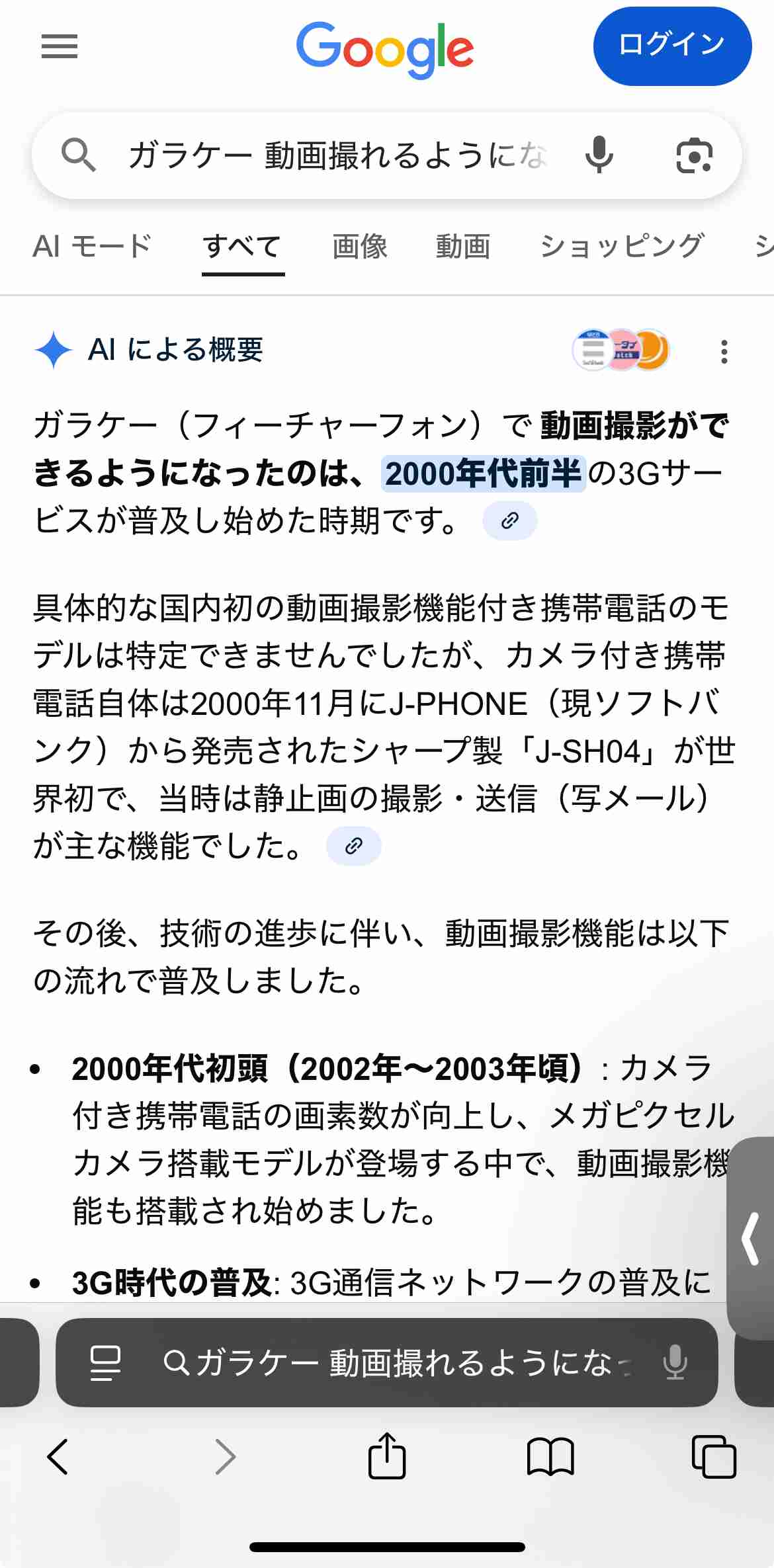The height and width of the screenshot is (1568, 774).
Task: Open the hamburger navigation menu
Action: tap(59, 47)
